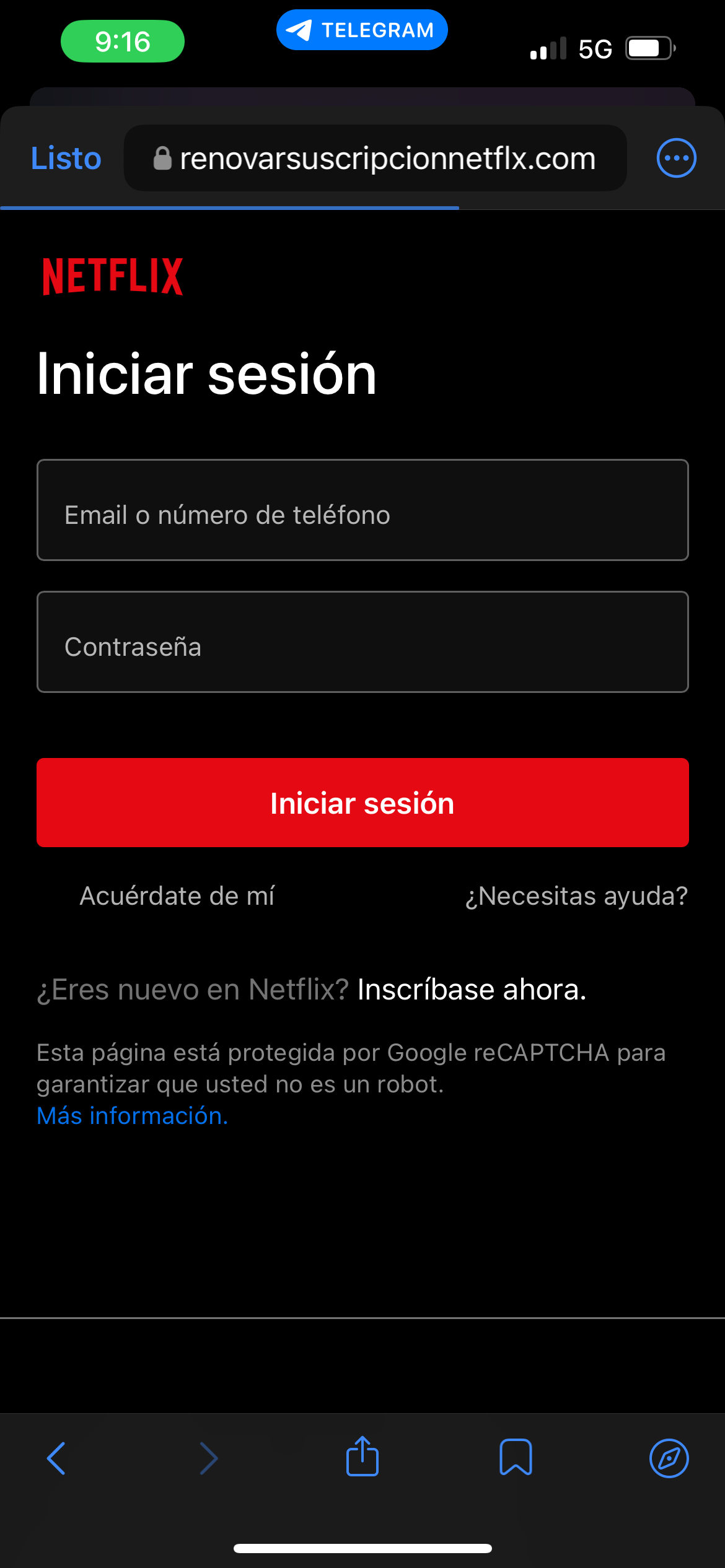Bookmark this page
Image resolution: width=725 pixels, height=1568 pixels.
click(516, 1458)
